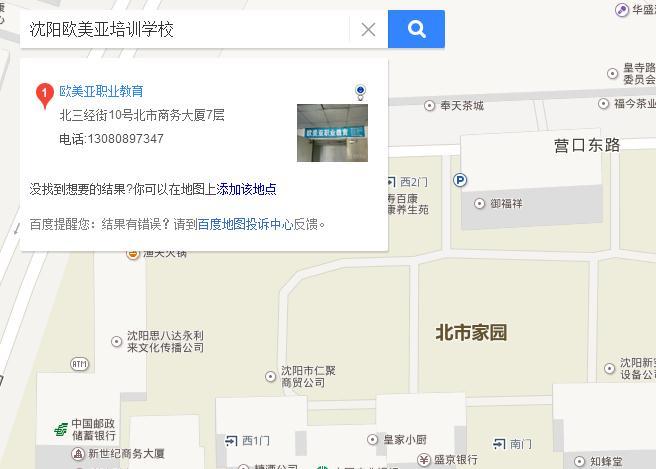Tap the blue magnifier search button

tap(416, 30)
